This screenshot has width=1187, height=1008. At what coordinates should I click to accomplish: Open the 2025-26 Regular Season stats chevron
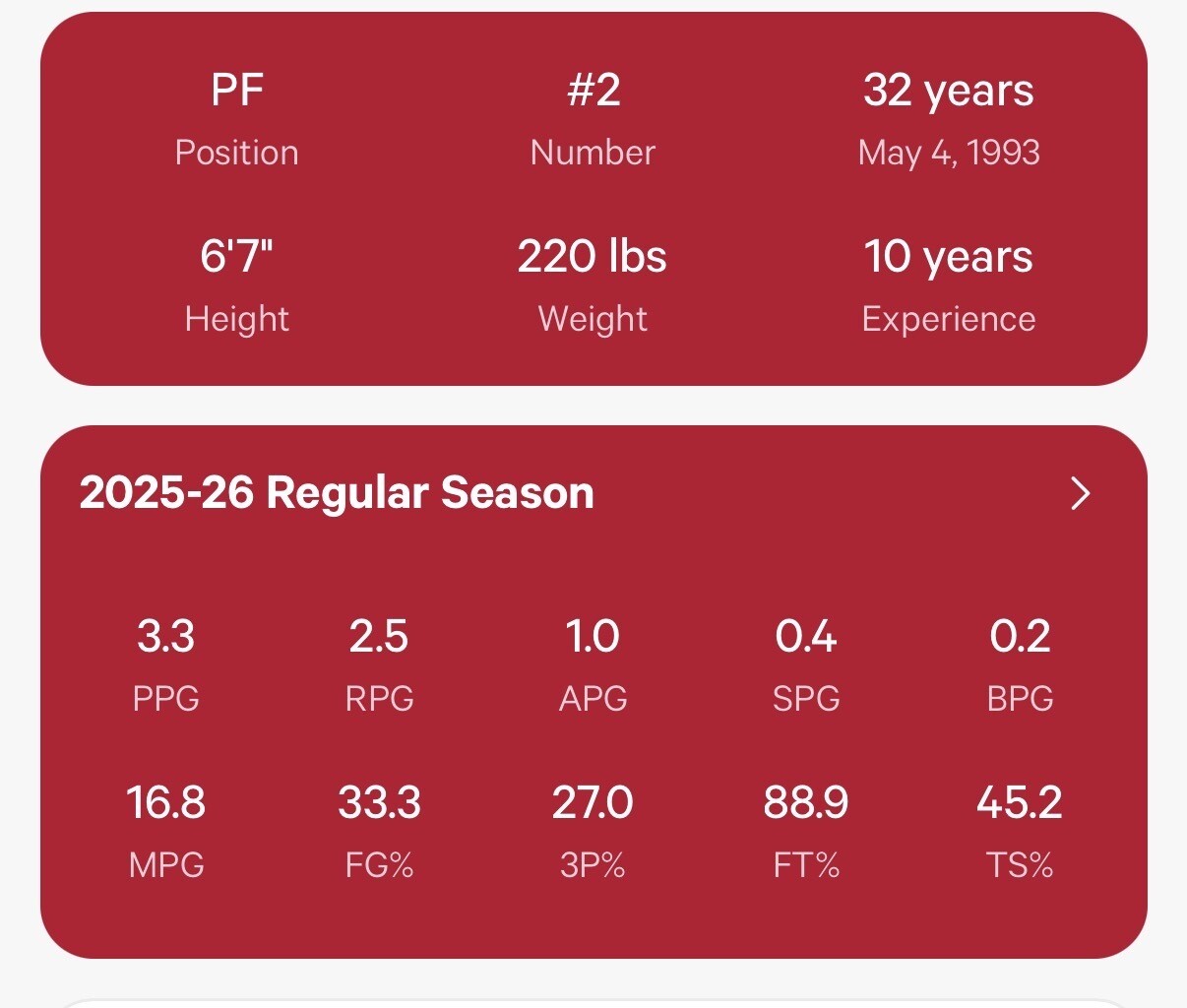click(x=1080, y=493)
